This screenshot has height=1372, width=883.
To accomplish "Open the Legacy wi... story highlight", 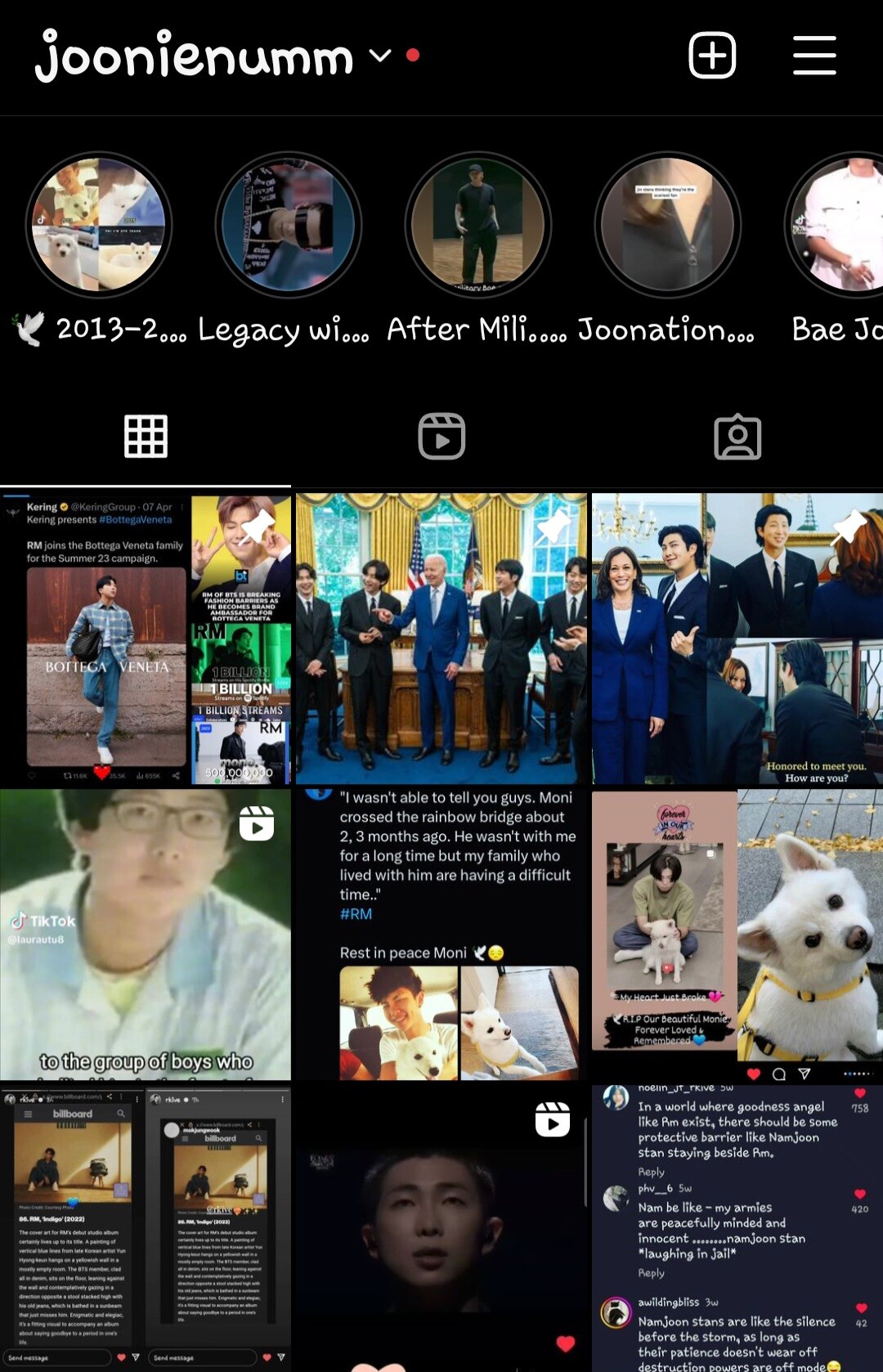I will [289, 226].
